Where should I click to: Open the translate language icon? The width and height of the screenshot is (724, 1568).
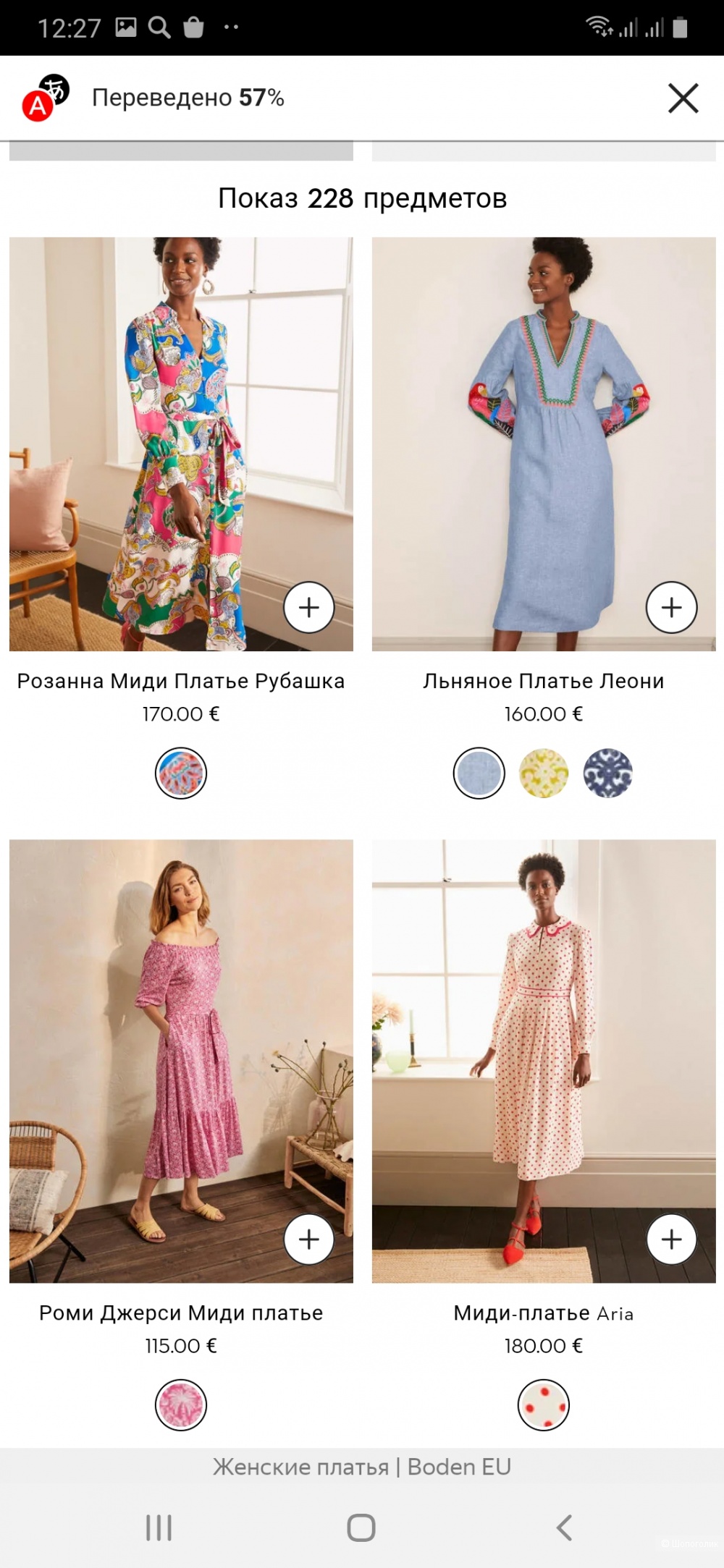tap(45, 98)
